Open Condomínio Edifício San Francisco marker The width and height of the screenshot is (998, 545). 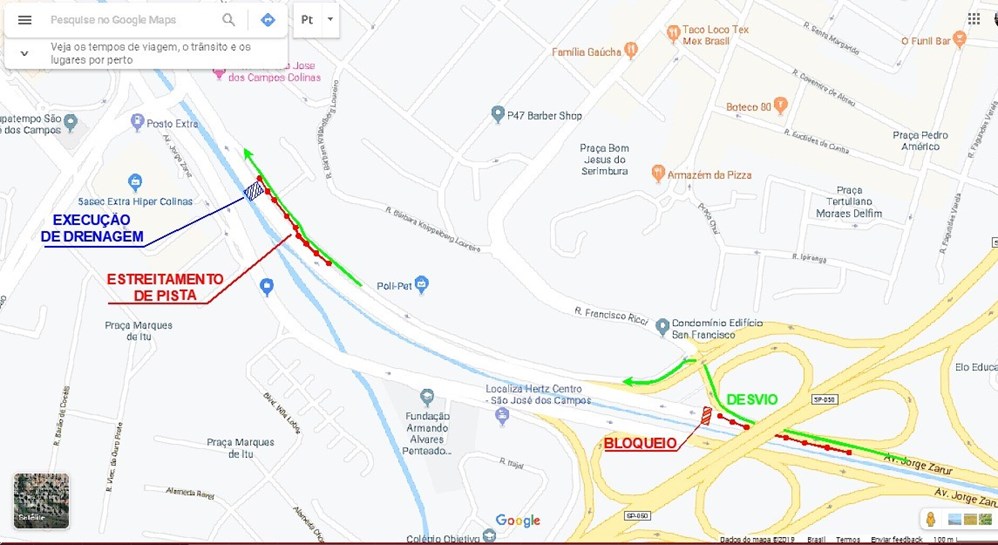[661, 327]
